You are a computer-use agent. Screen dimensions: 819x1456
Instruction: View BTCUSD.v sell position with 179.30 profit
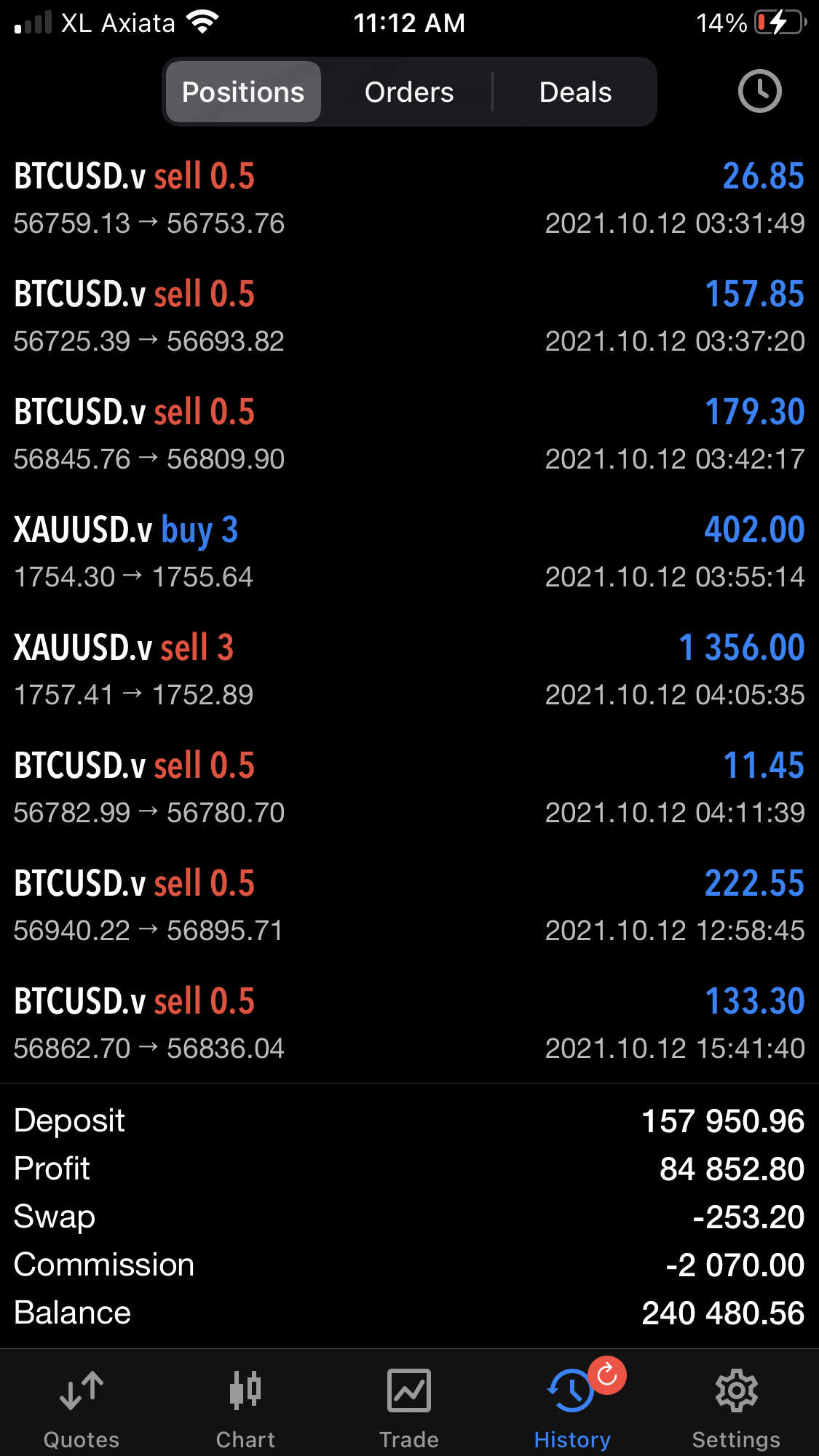click(409, 434)
